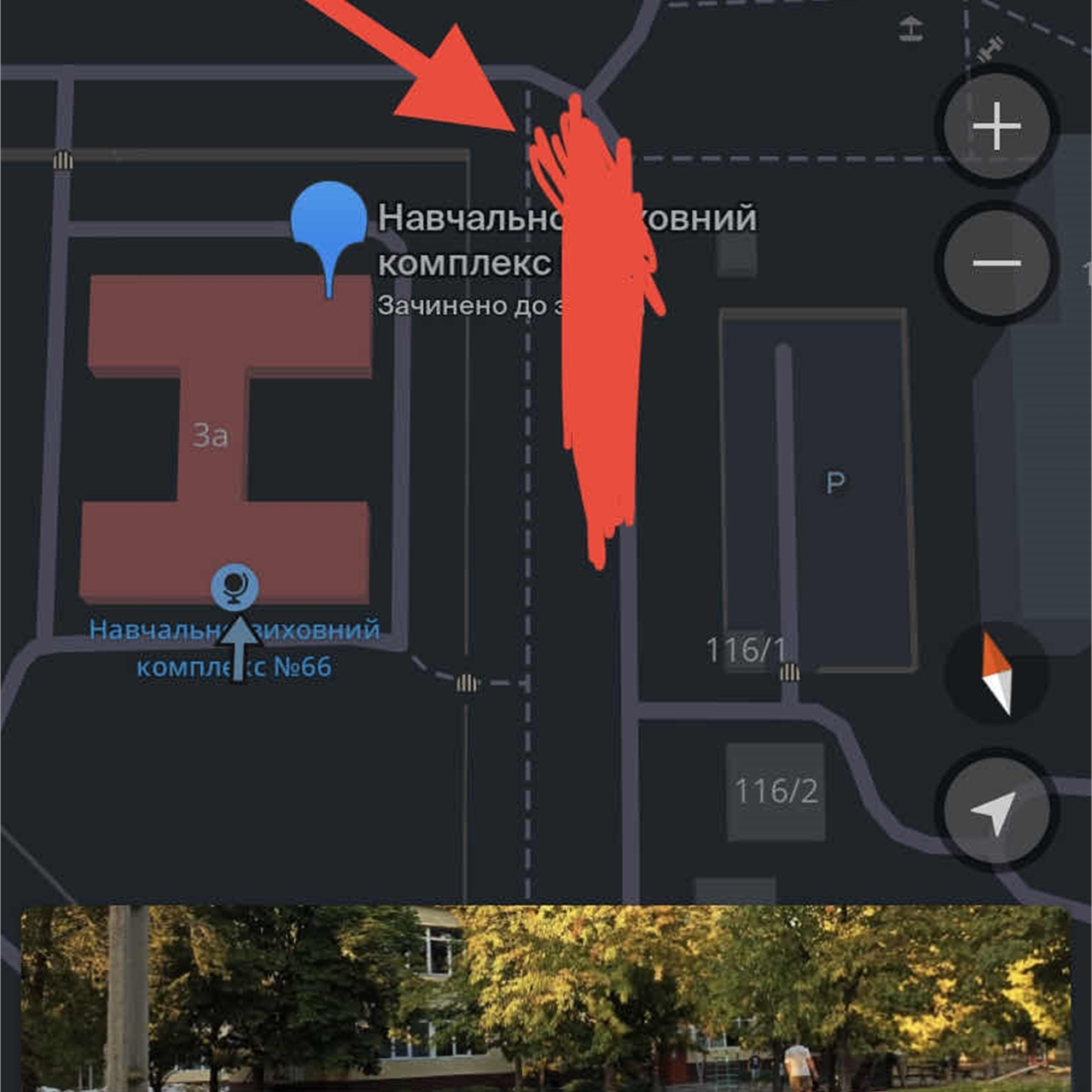
Task: Zoom in on the map
Action: pos(996,126)
